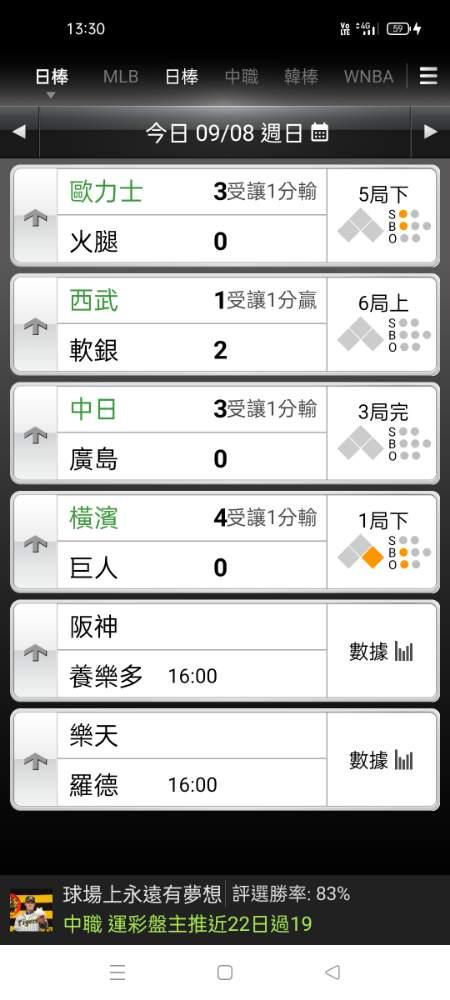Go to the previous day
The width and height of the screenshot is (450, 1000).
pos(19,132)
